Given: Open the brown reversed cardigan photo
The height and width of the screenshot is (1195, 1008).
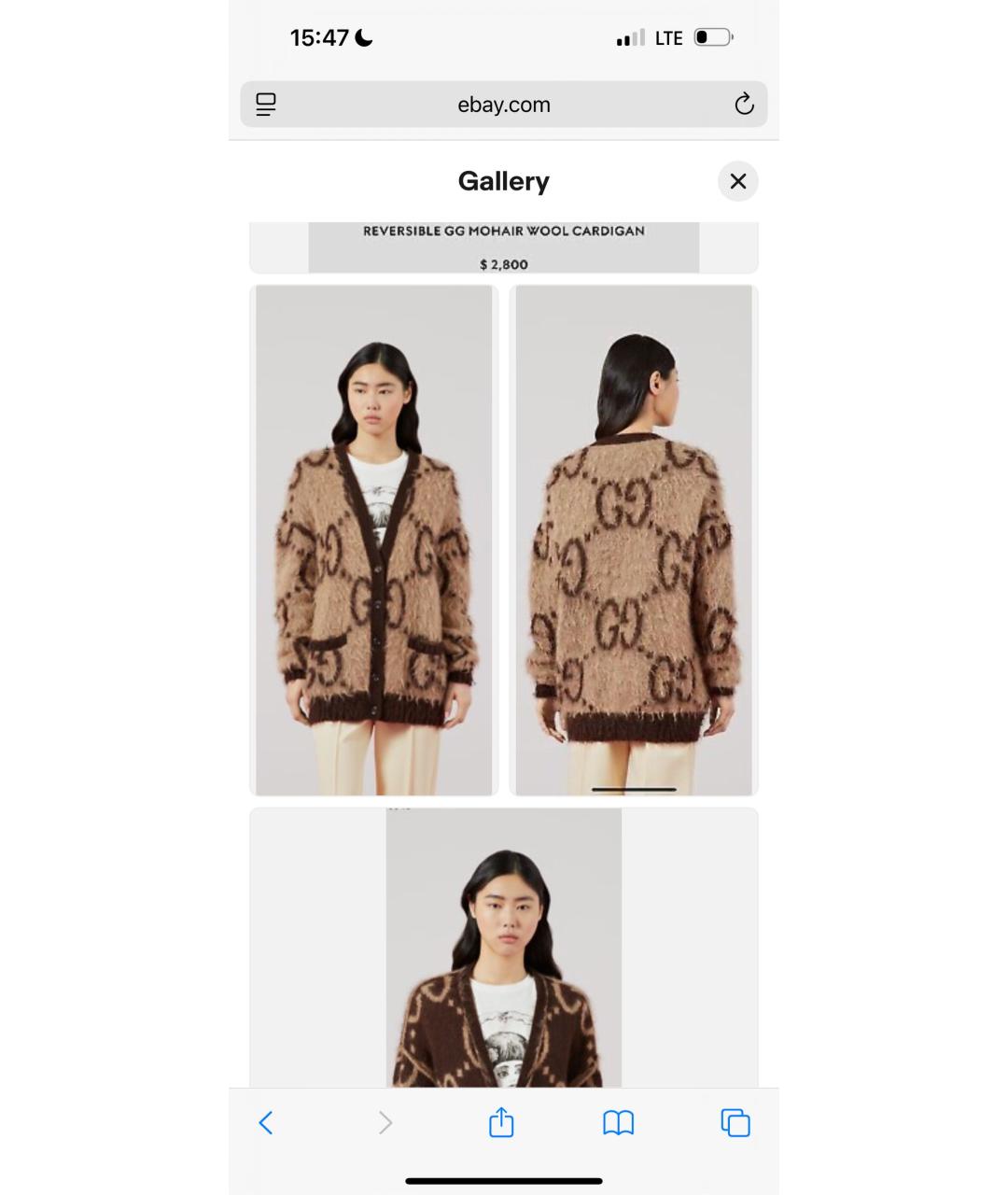Looking at the screenshot, I should pos(504,948).
